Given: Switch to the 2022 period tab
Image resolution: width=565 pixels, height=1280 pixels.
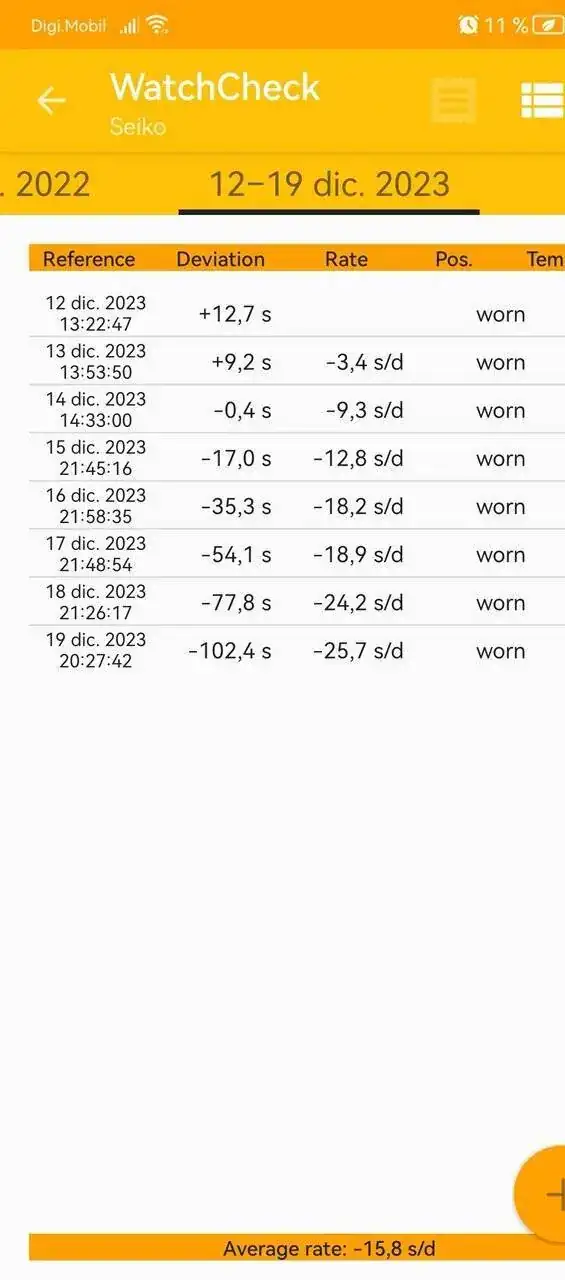Looking at the screenshot, I should coord(45,184).
